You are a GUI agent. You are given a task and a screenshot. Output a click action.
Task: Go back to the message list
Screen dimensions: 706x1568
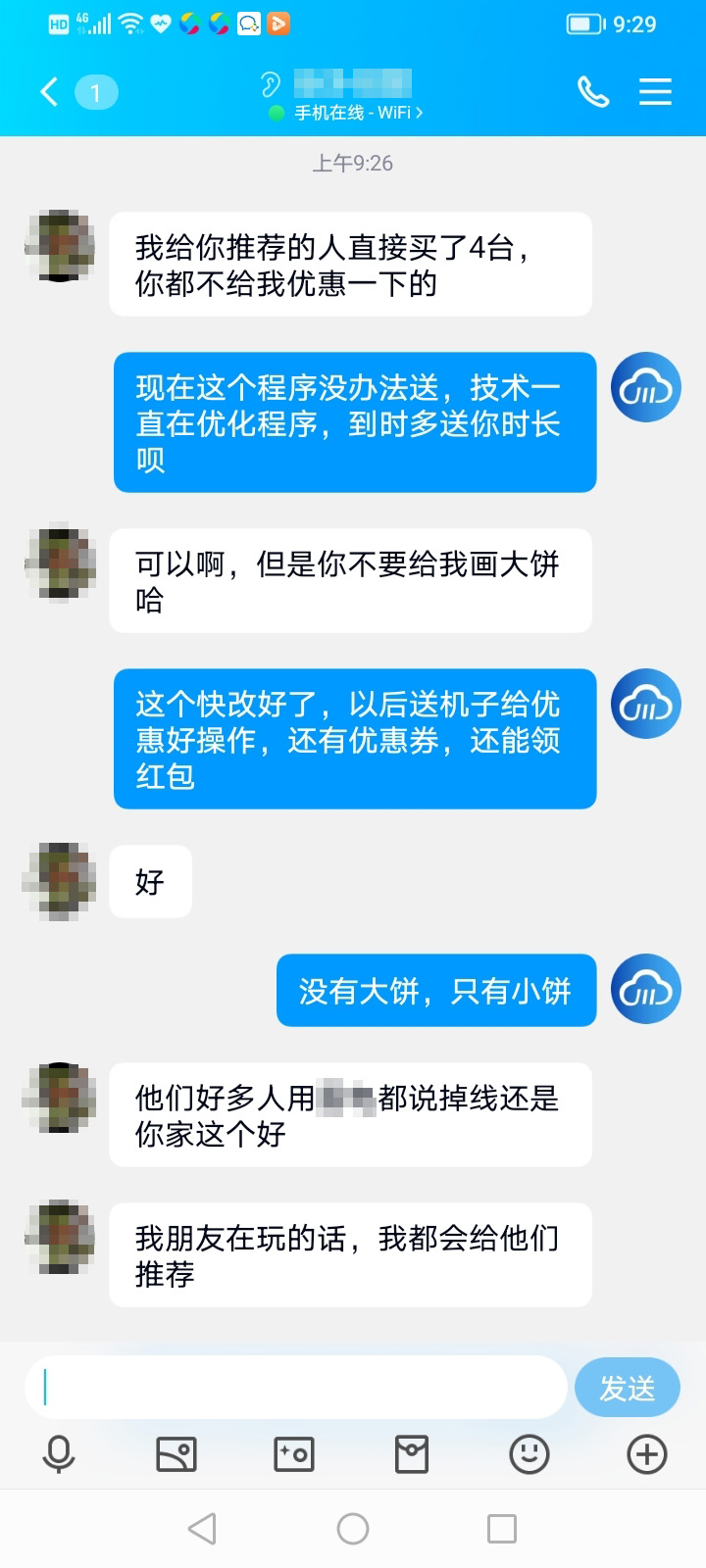(51, 92)
